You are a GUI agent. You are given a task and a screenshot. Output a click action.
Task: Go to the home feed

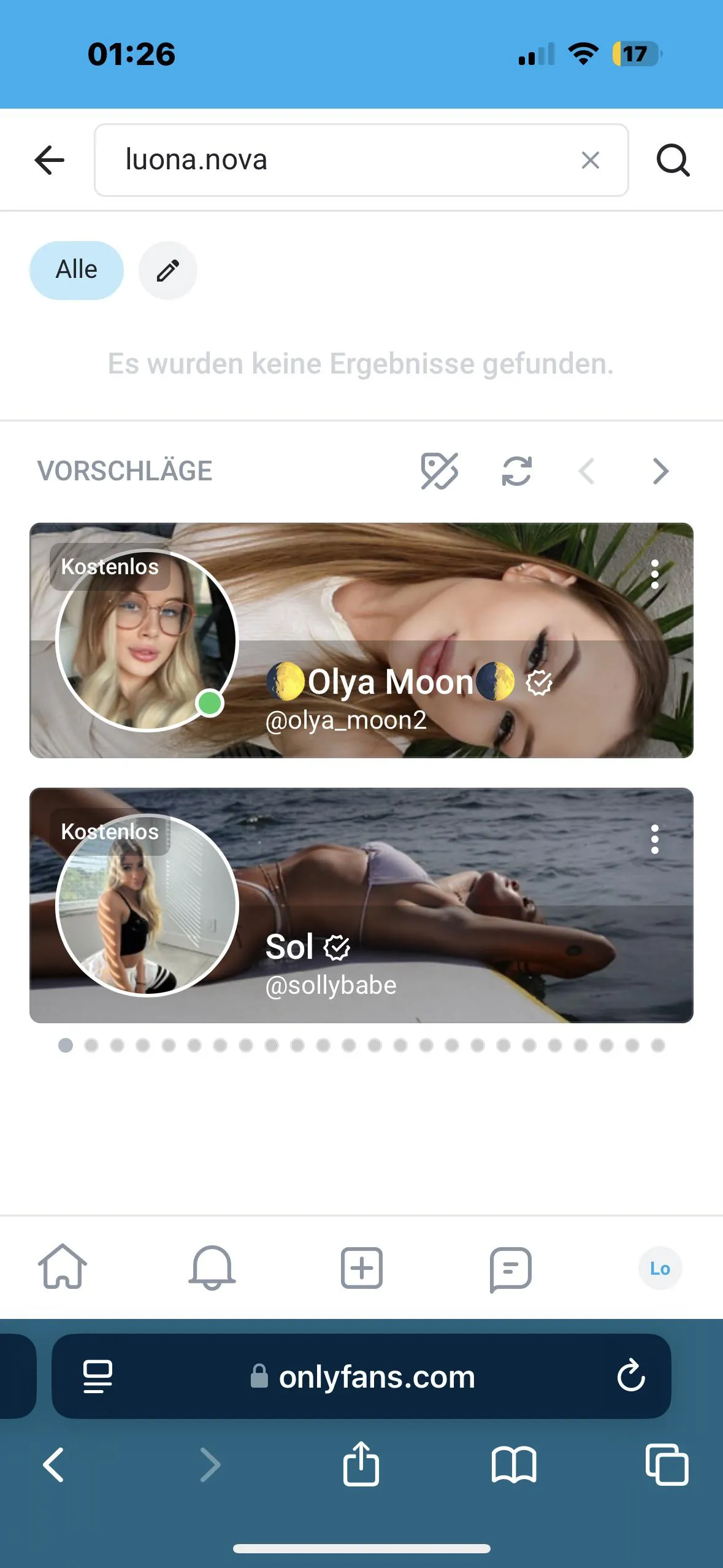pyautogui.click(x=63, y=1267)
